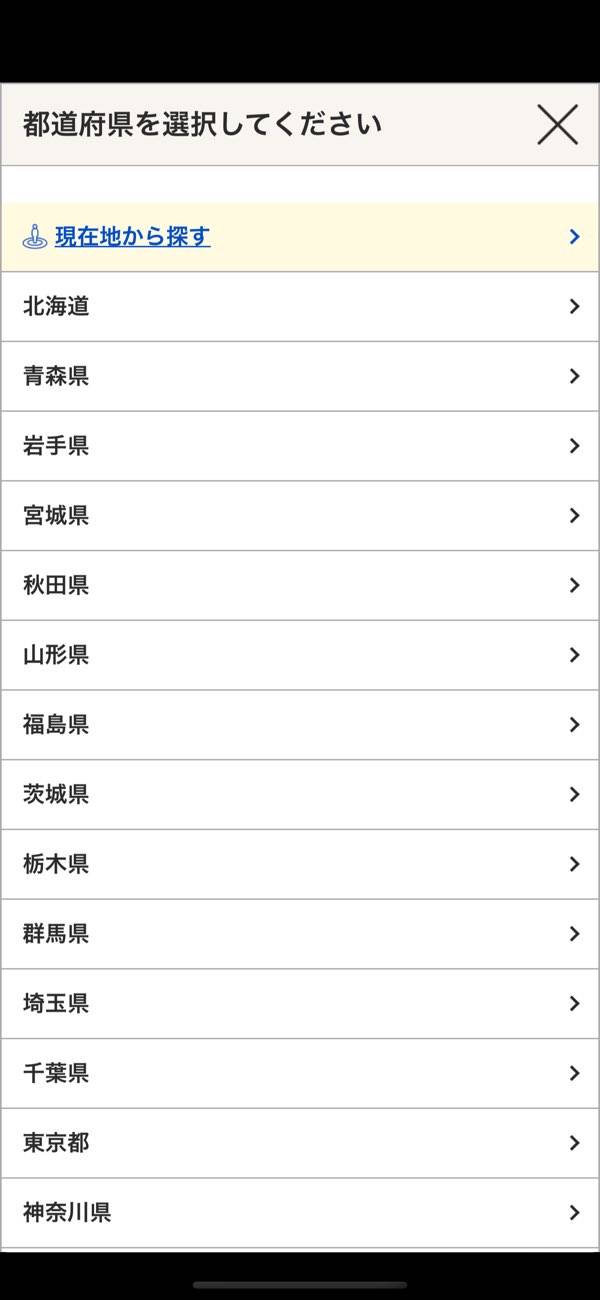Select 北海道 from the list
The height and width of the screenshot is (1300, 600).
(300, 307)
